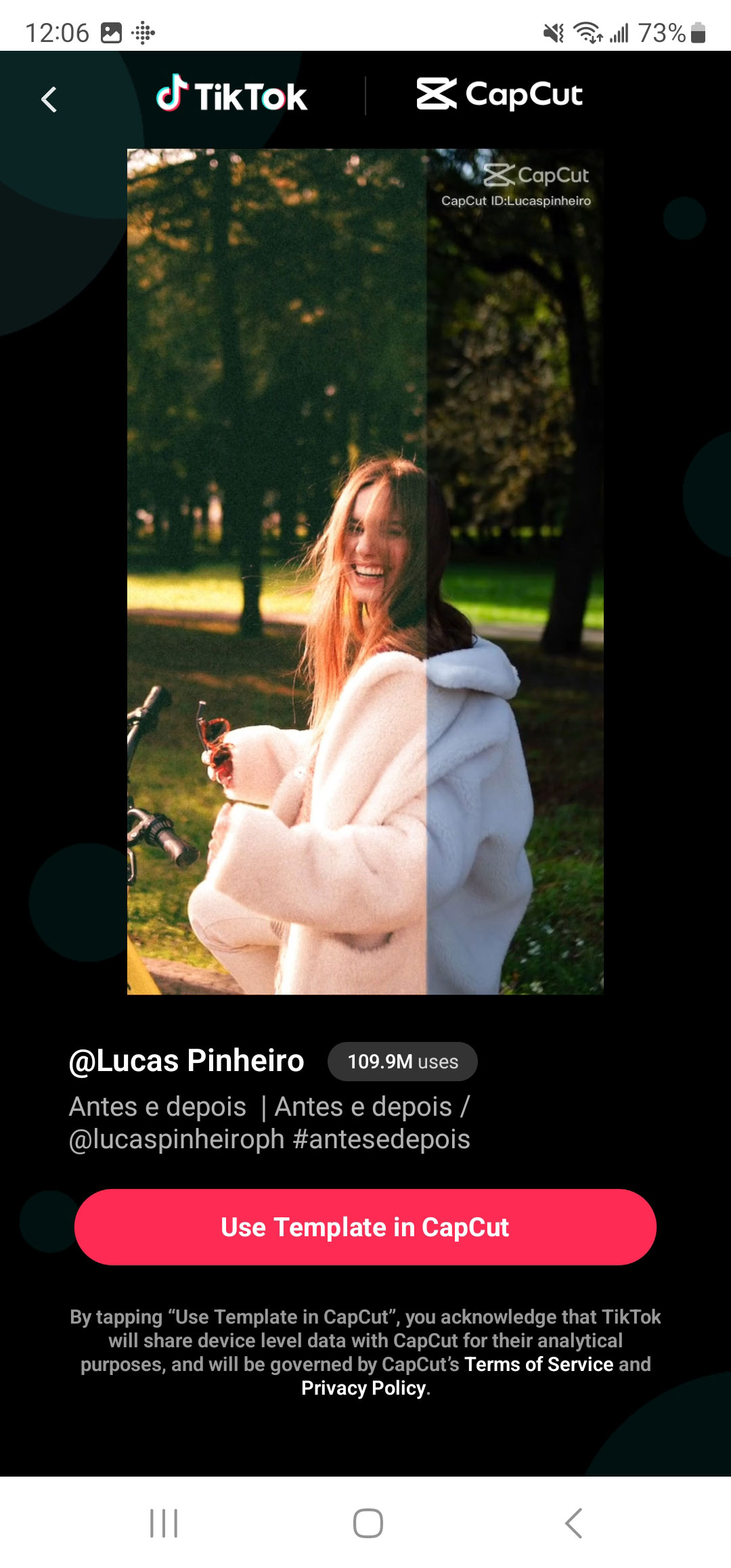Play the Antes e depois template preview
The height and width of the screenshot is (1568, 731).
365,571
